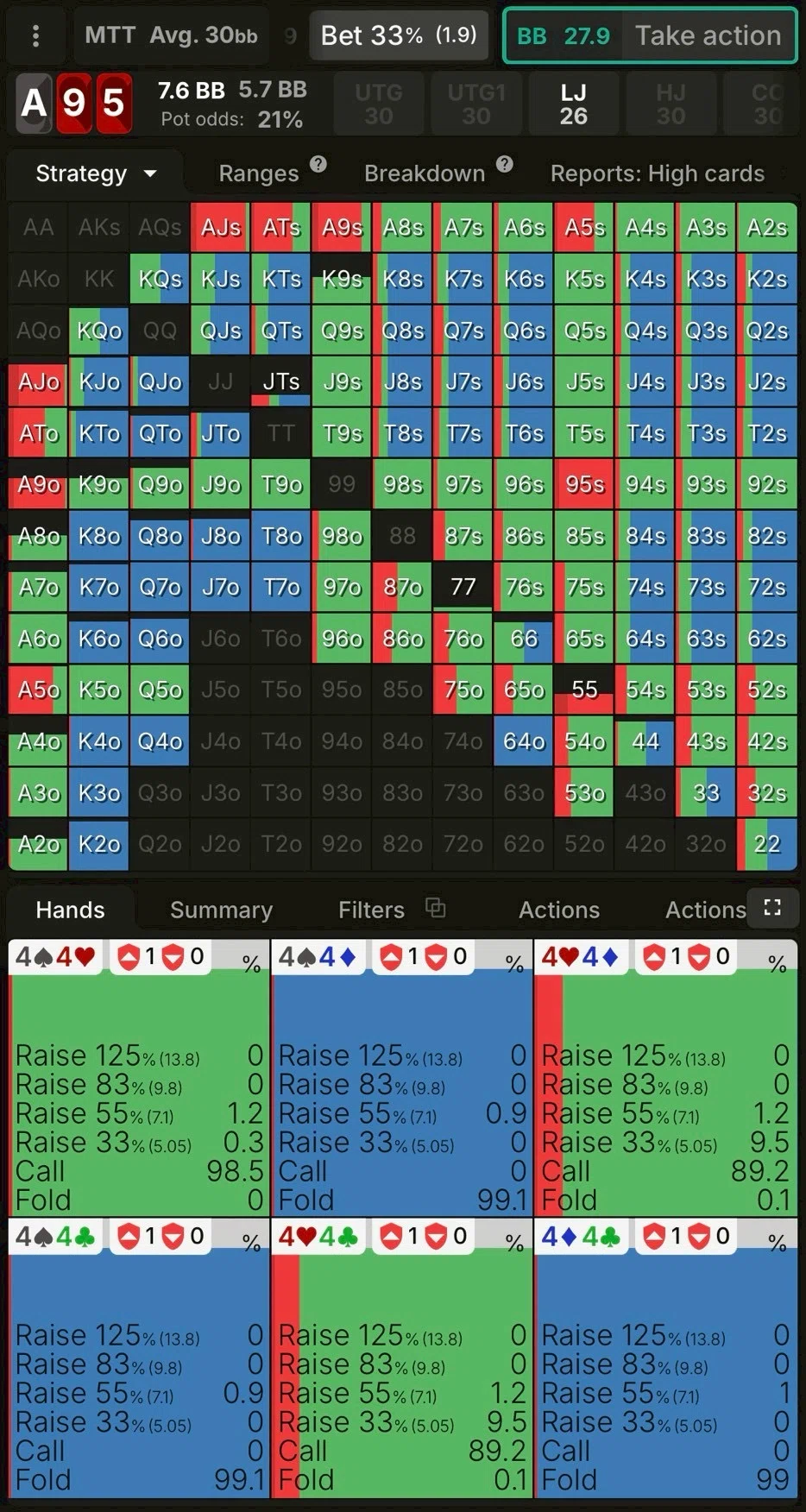The width and height of the screenshot is (806, 1512).
Task: Tap the 77 hand cell
Action: click(x=463, y=588)
